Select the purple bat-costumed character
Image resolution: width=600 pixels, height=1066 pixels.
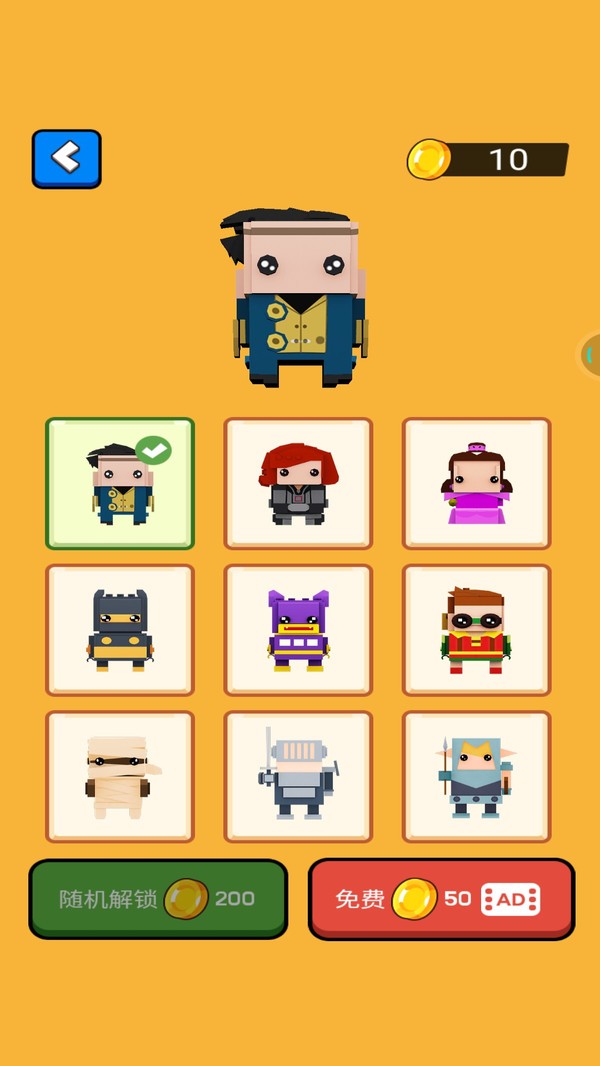click(298, 630)
